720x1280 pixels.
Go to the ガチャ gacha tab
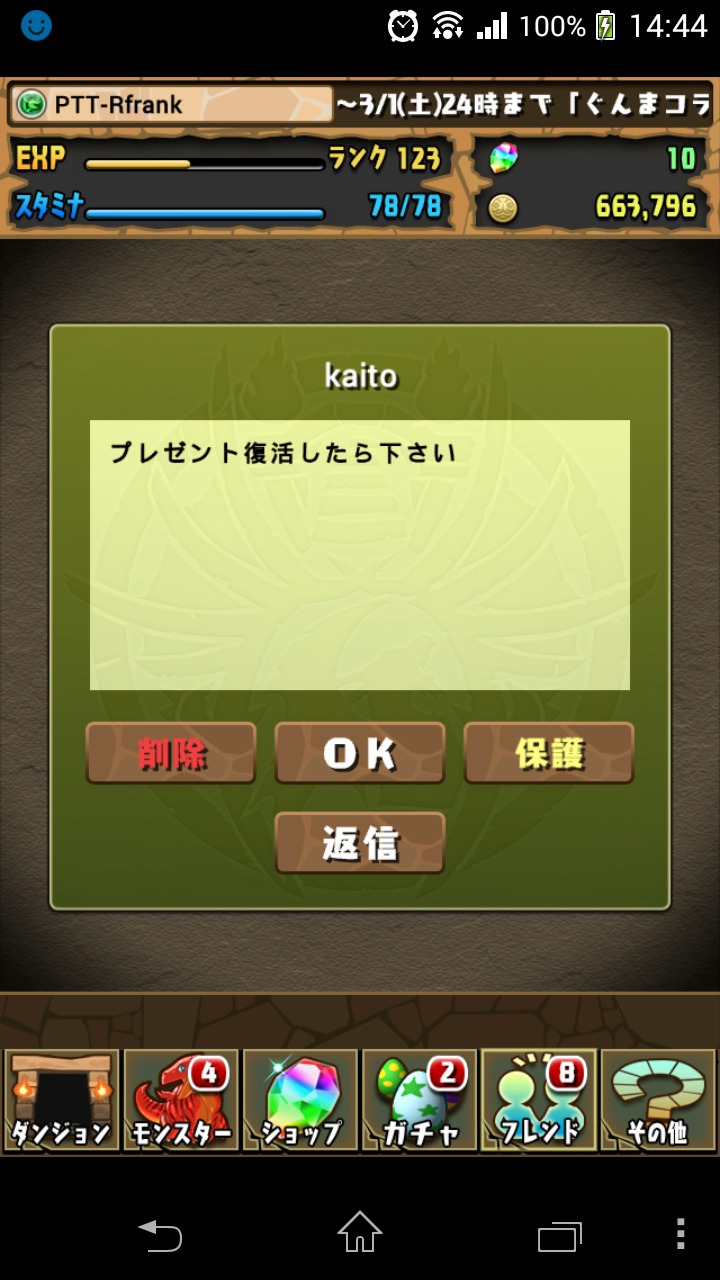click(419, 1100)
